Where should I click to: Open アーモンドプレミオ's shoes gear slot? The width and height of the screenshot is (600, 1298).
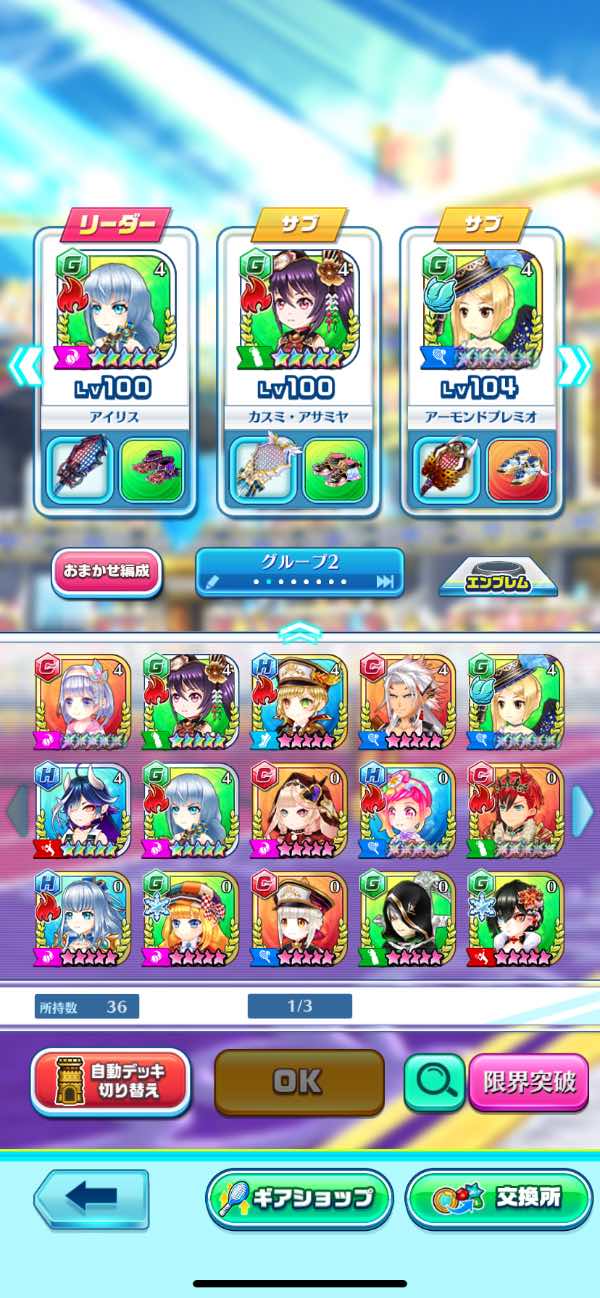click(x=518, y=470)
